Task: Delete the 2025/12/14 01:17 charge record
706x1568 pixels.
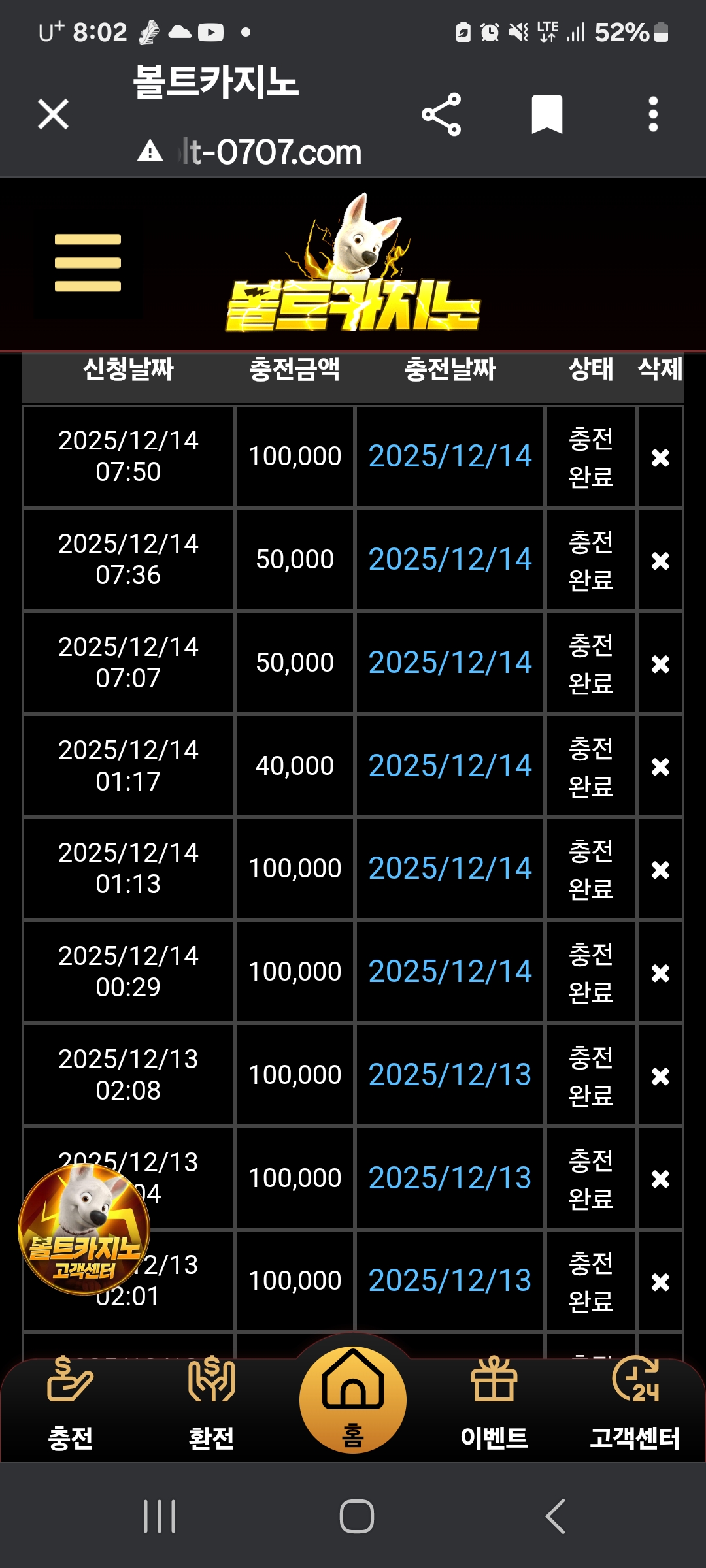Action: (660, 766)
